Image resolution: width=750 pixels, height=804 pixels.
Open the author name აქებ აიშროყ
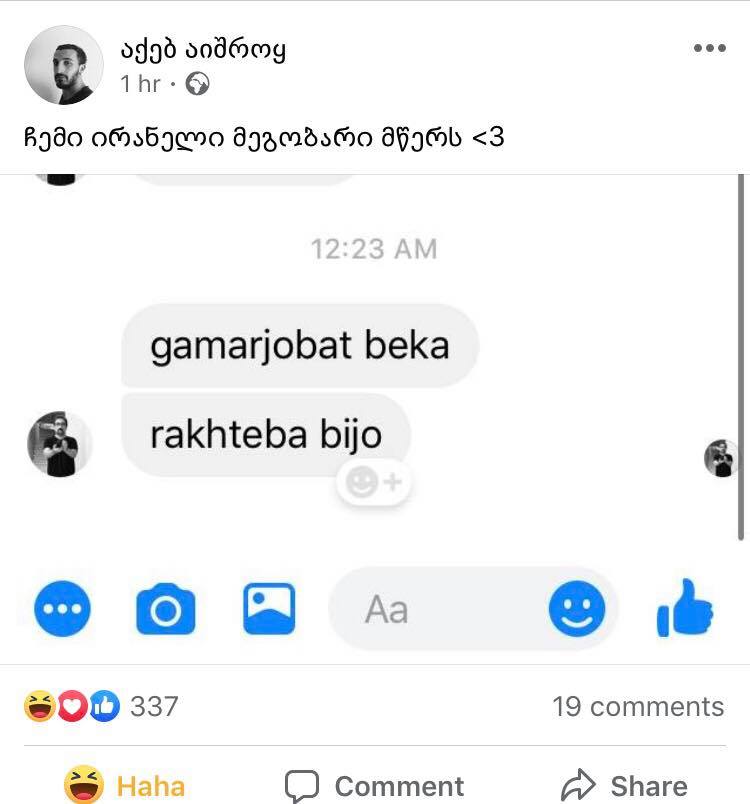(204, 49)
